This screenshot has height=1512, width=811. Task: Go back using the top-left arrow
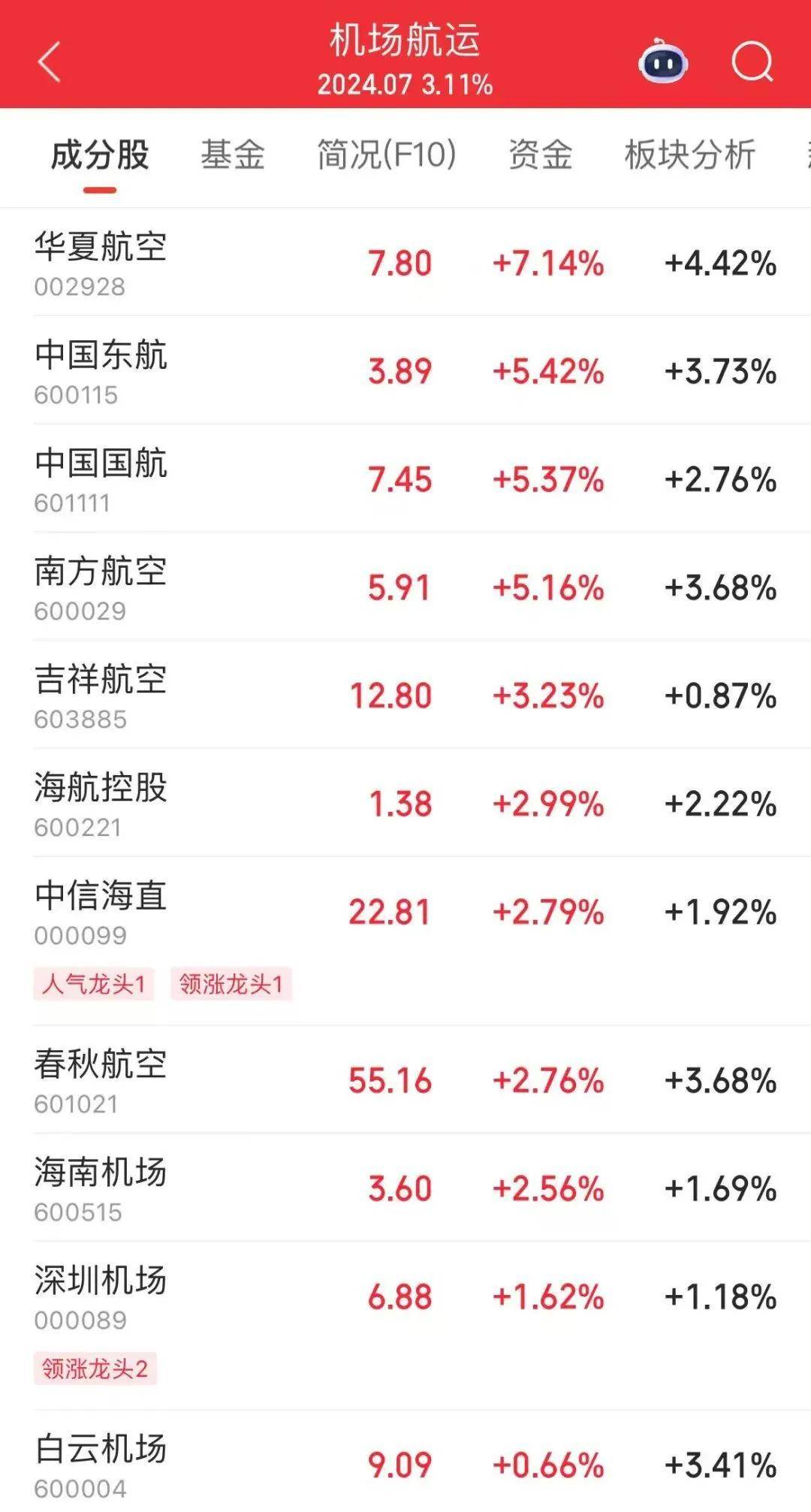[50, 62]
